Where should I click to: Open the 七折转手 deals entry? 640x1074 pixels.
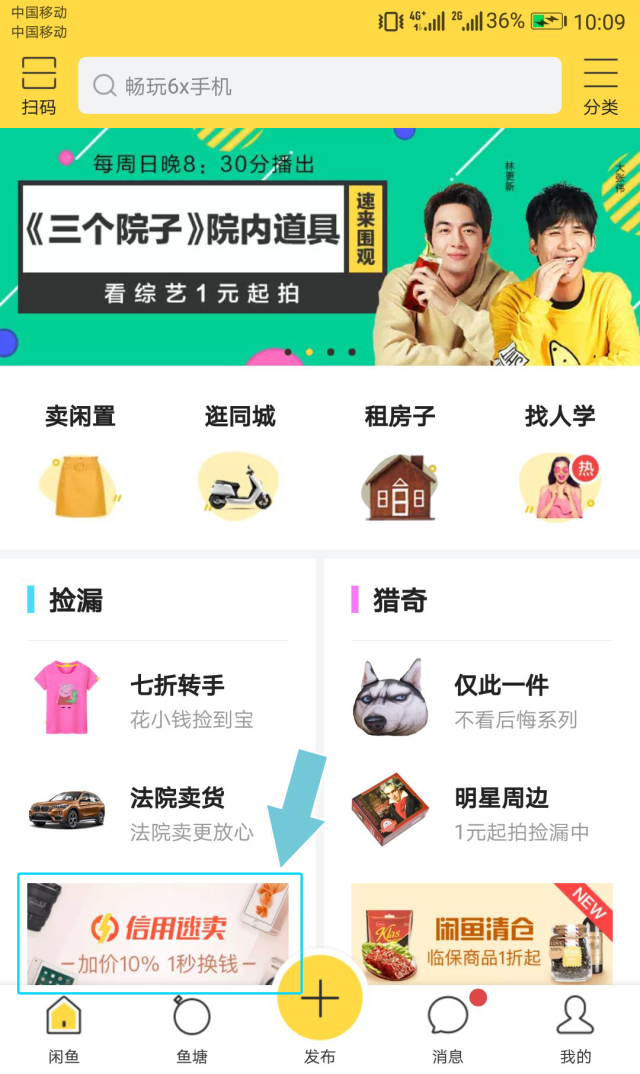pos(157,700)
